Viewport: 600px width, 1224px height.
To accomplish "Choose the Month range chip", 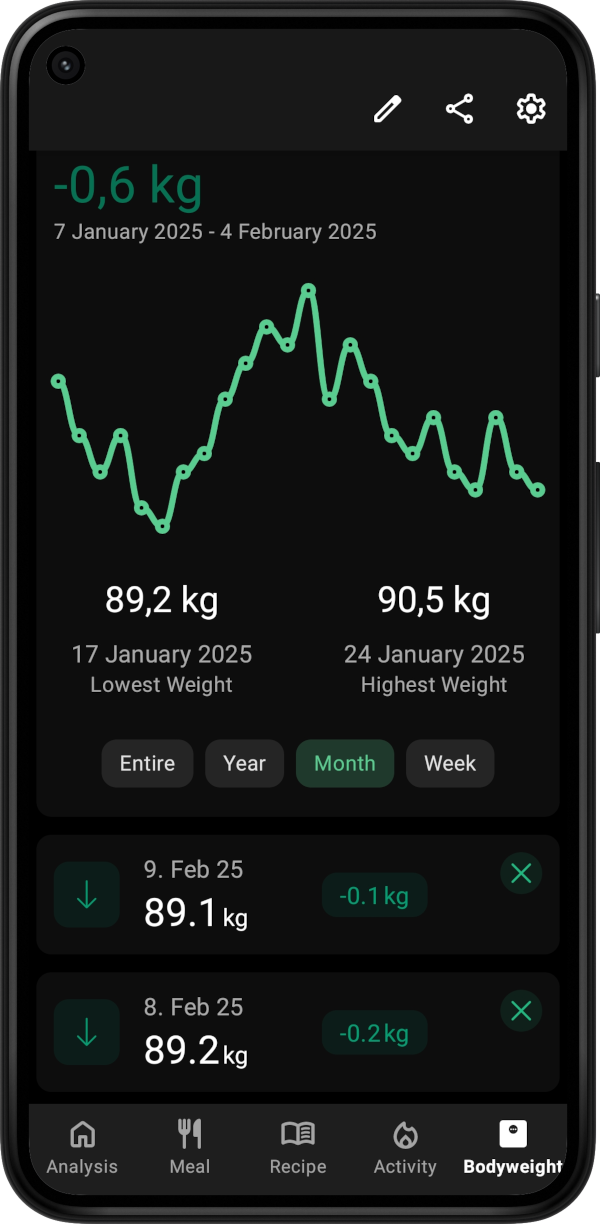I will 344,764.
